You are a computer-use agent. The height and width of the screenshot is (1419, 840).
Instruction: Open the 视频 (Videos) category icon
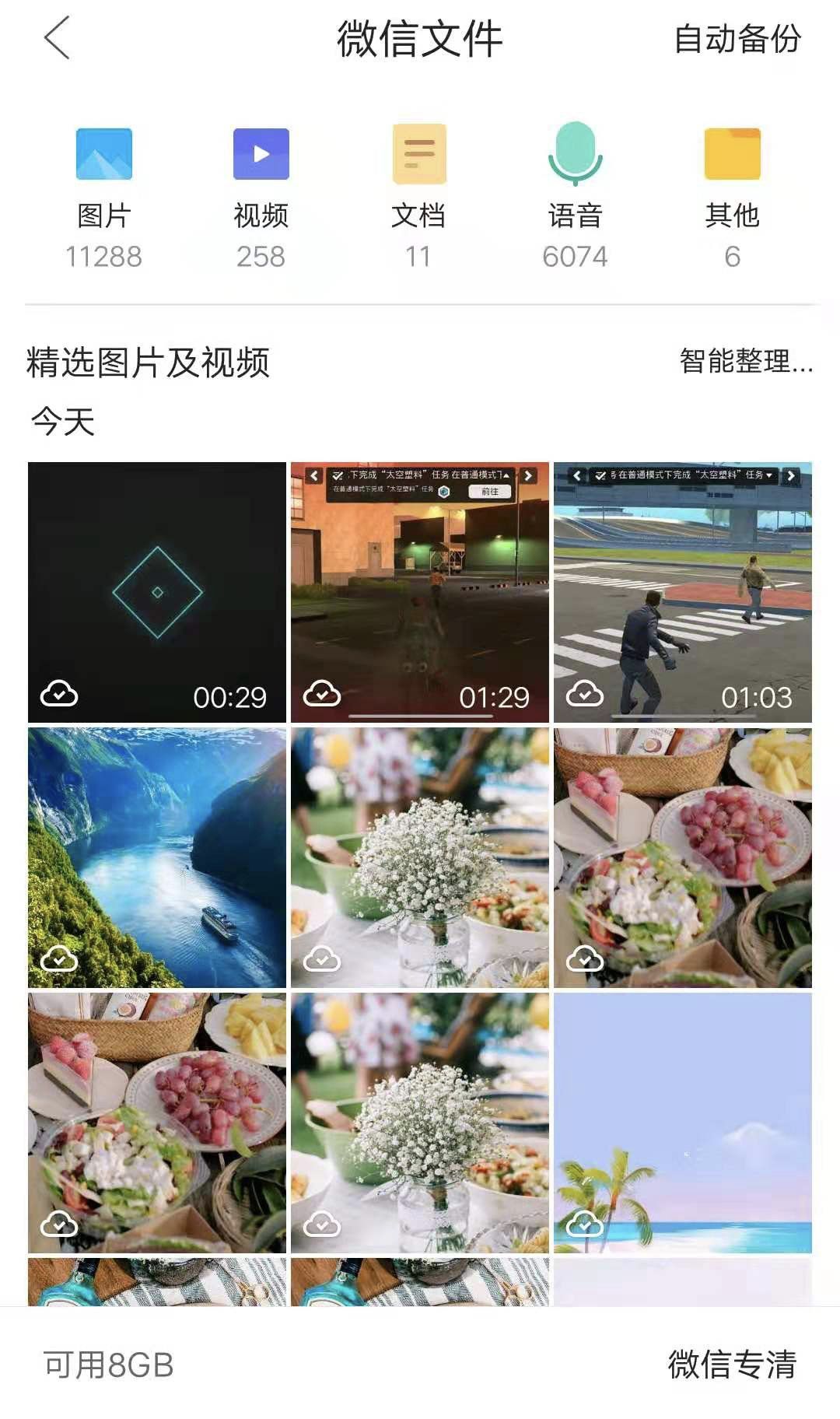pyautogui.click(x=260, y=154)
